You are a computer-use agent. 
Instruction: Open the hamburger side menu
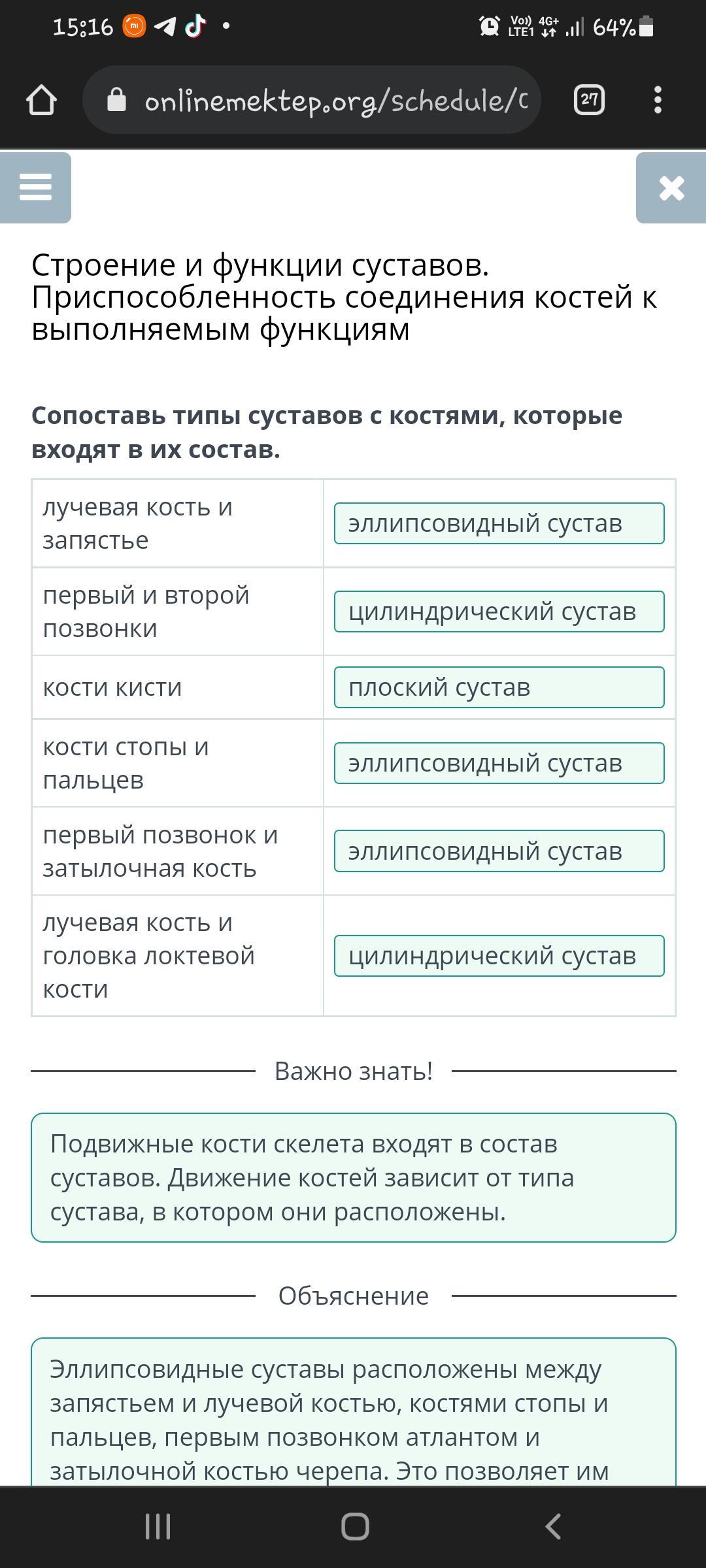[x=35, y=188]
